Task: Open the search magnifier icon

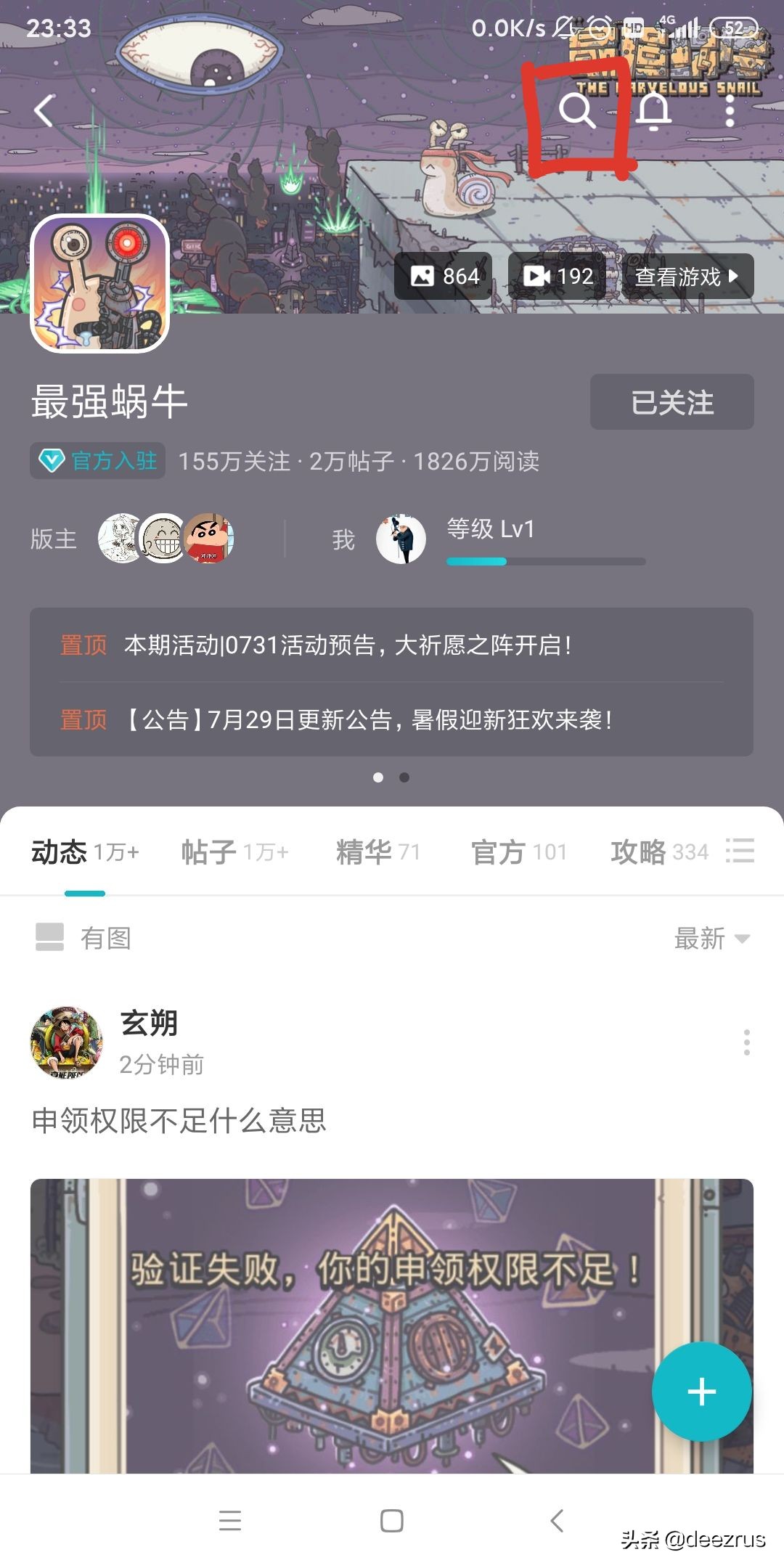Action: point(577,111)
